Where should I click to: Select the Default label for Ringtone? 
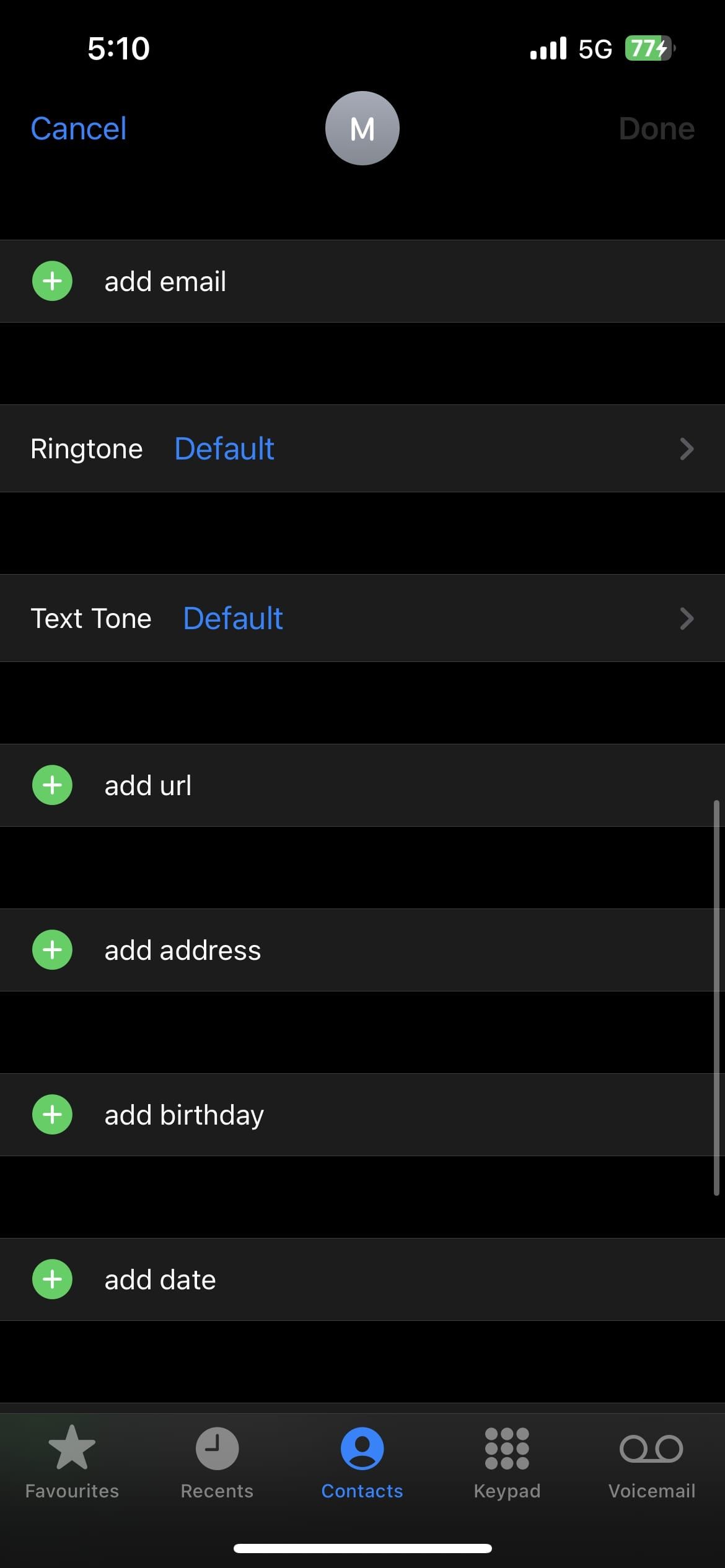(224, 448)
